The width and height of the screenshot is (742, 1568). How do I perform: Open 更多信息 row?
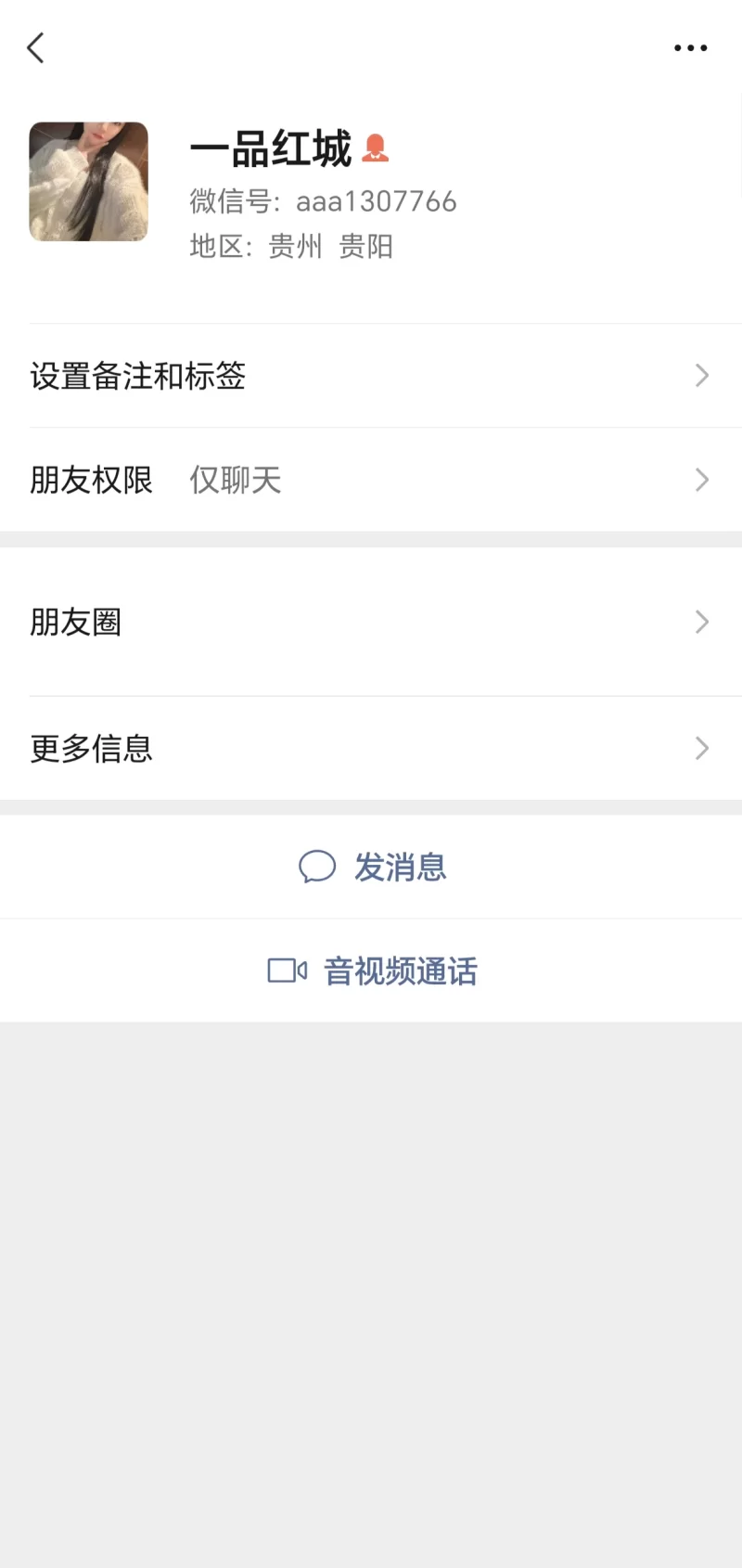point(371,748)
